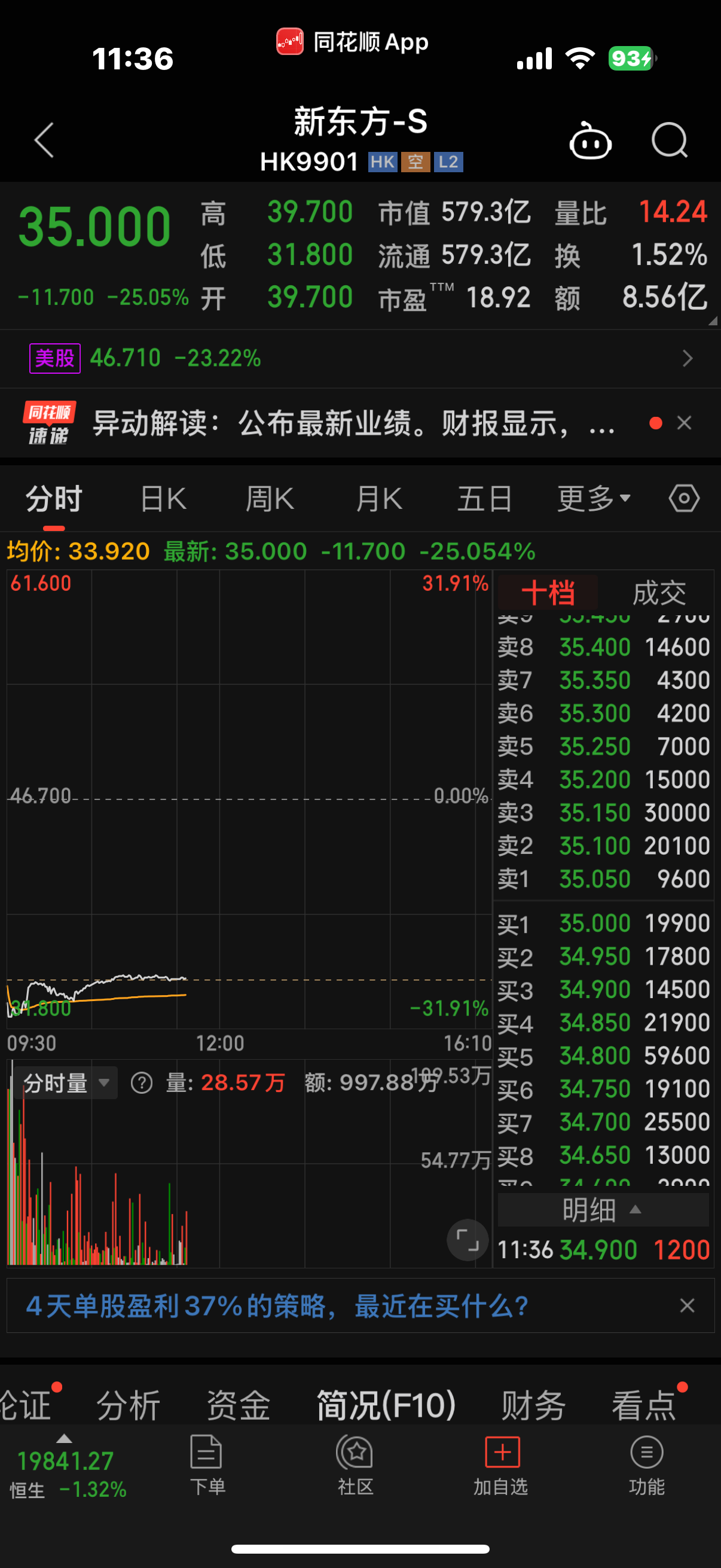Expand the 明细 trade details panel

tap(603, 1209)
